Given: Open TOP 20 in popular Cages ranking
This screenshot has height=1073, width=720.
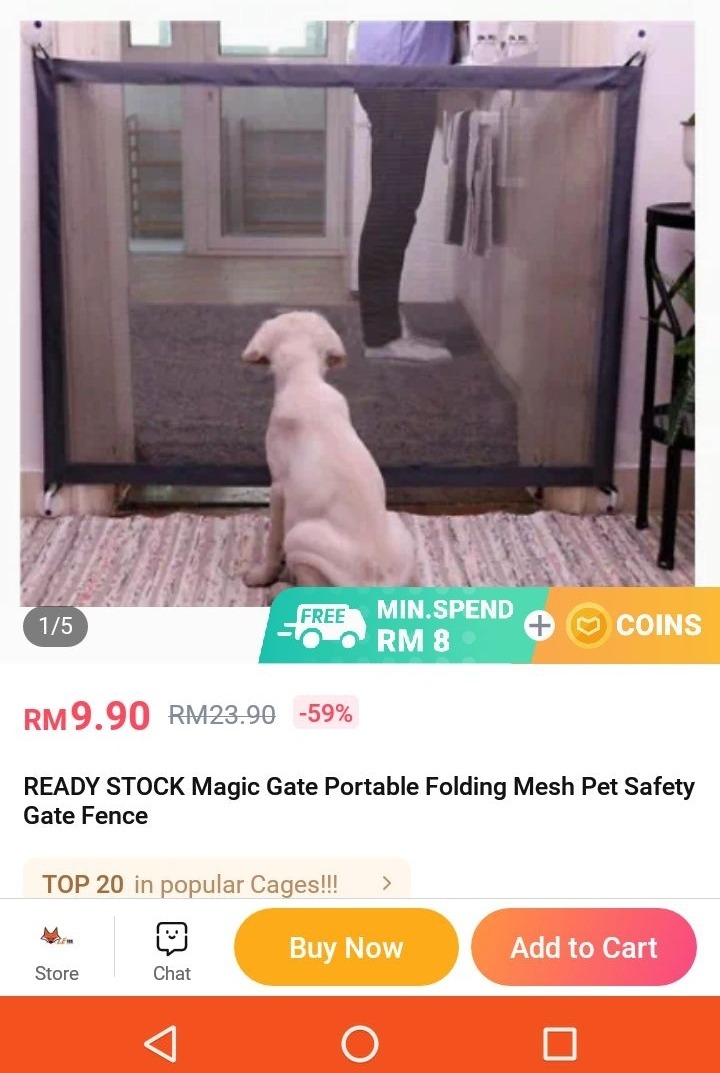Looking at the screenshot, I should pos(216,882).
